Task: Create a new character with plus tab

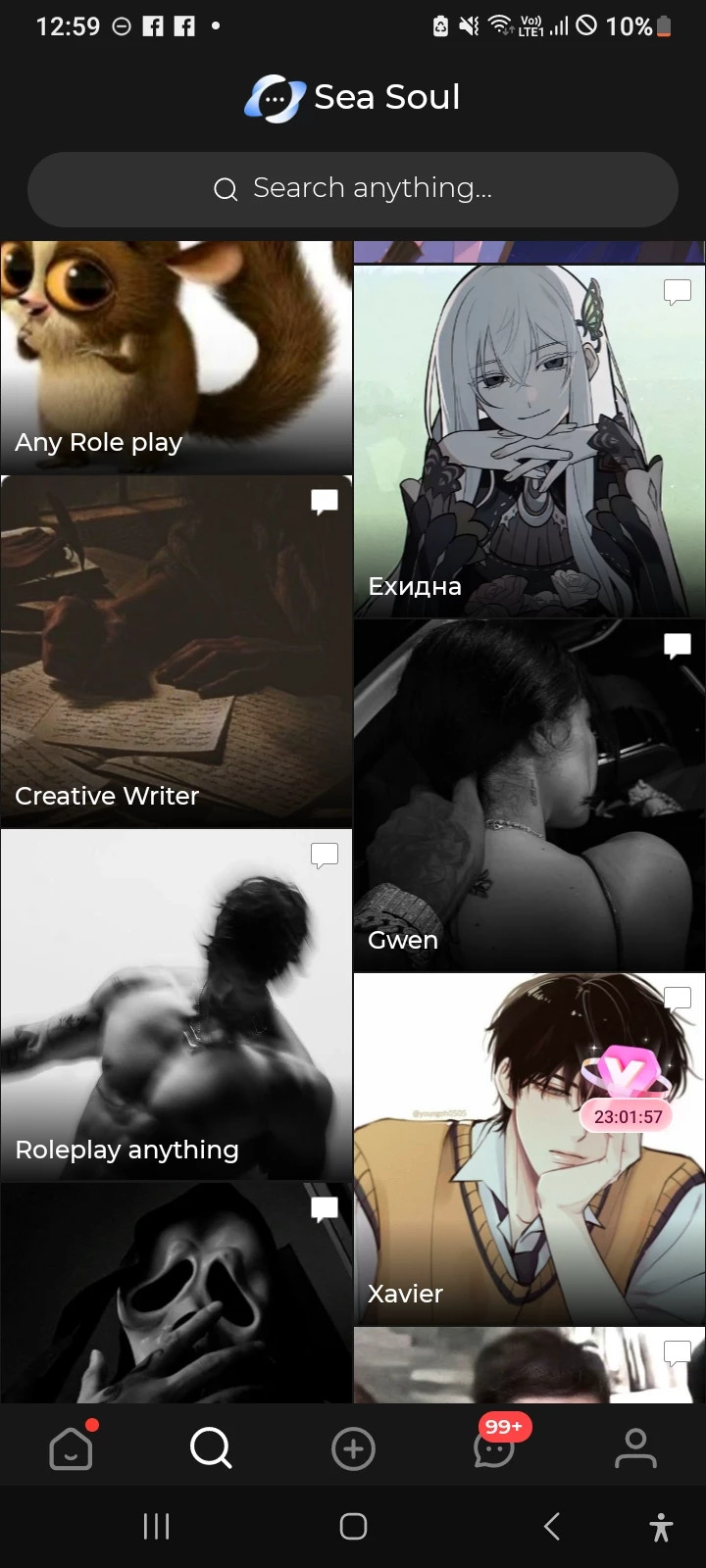Action: (353, 1448)
